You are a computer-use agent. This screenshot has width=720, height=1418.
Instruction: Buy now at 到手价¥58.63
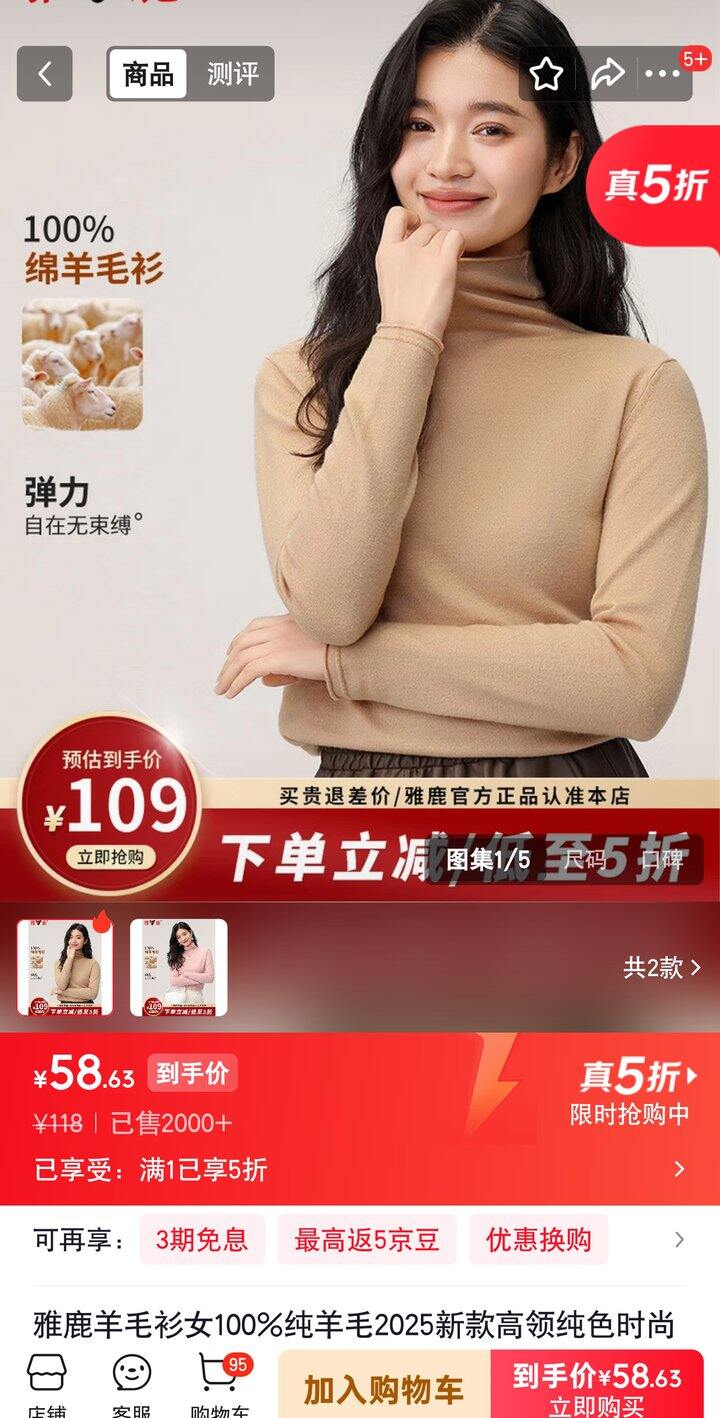[596, 1388]
